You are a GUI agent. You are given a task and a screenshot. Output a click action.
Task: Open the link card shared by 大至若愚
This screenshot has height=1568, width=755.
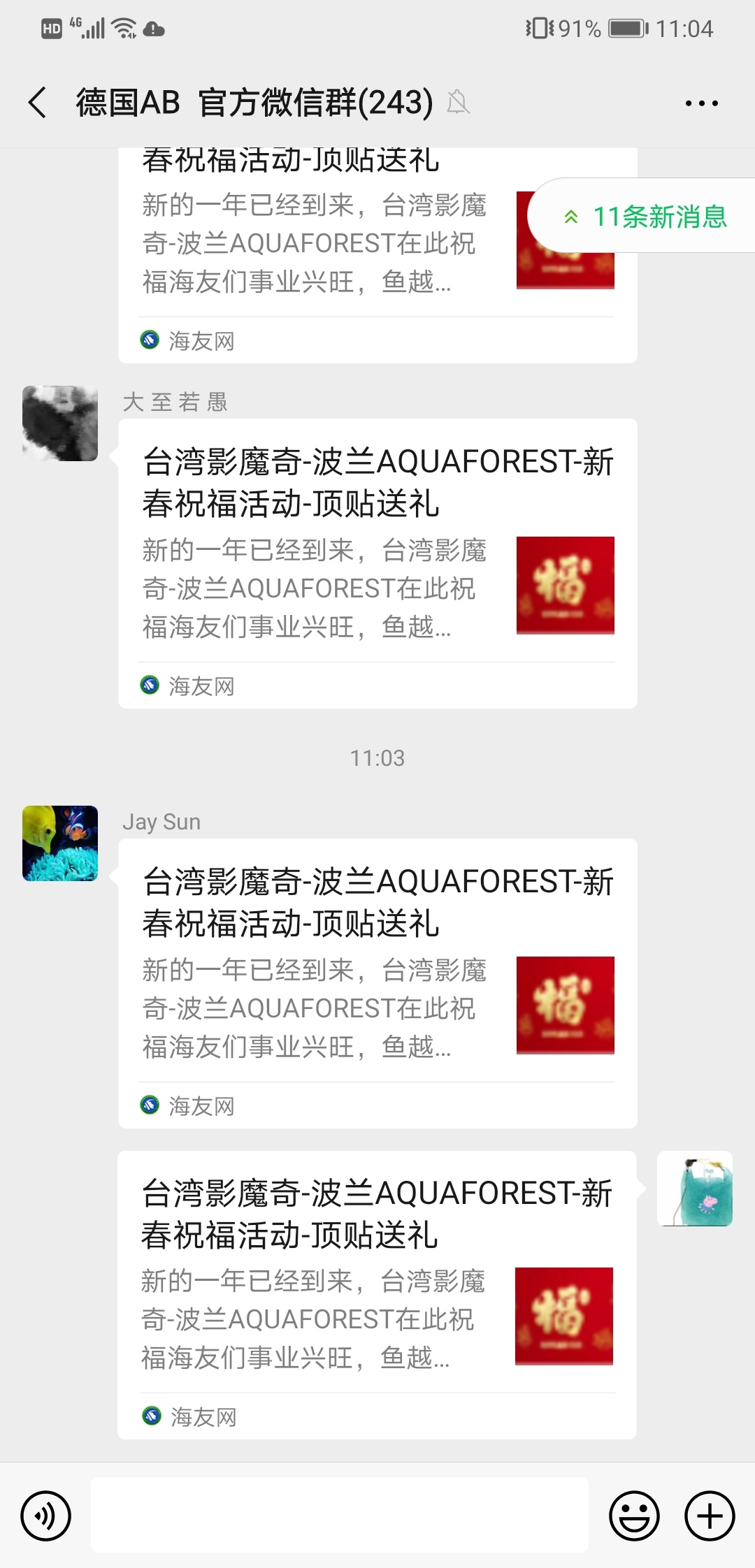(377, 563)
